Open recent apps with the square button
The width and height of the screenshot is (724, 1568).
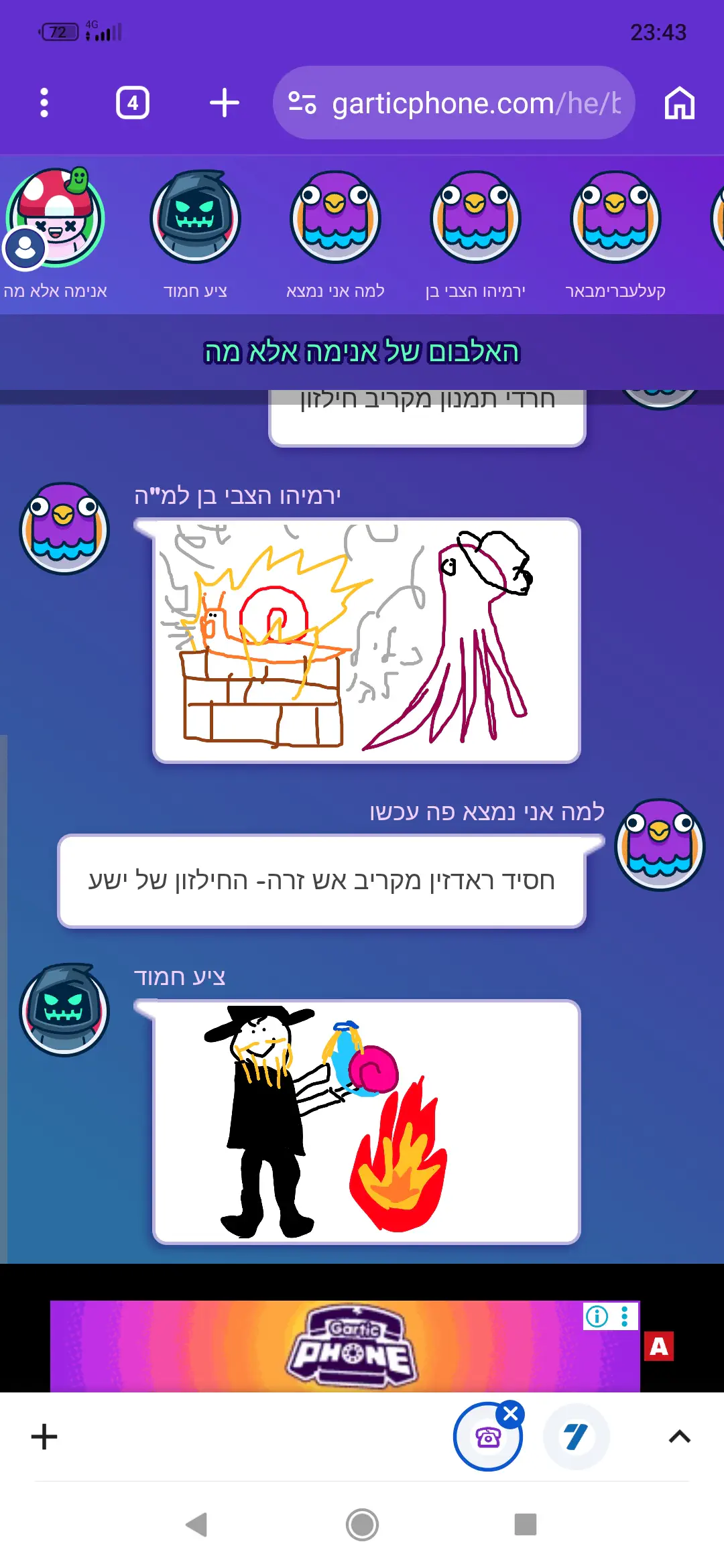[526, 1524]
